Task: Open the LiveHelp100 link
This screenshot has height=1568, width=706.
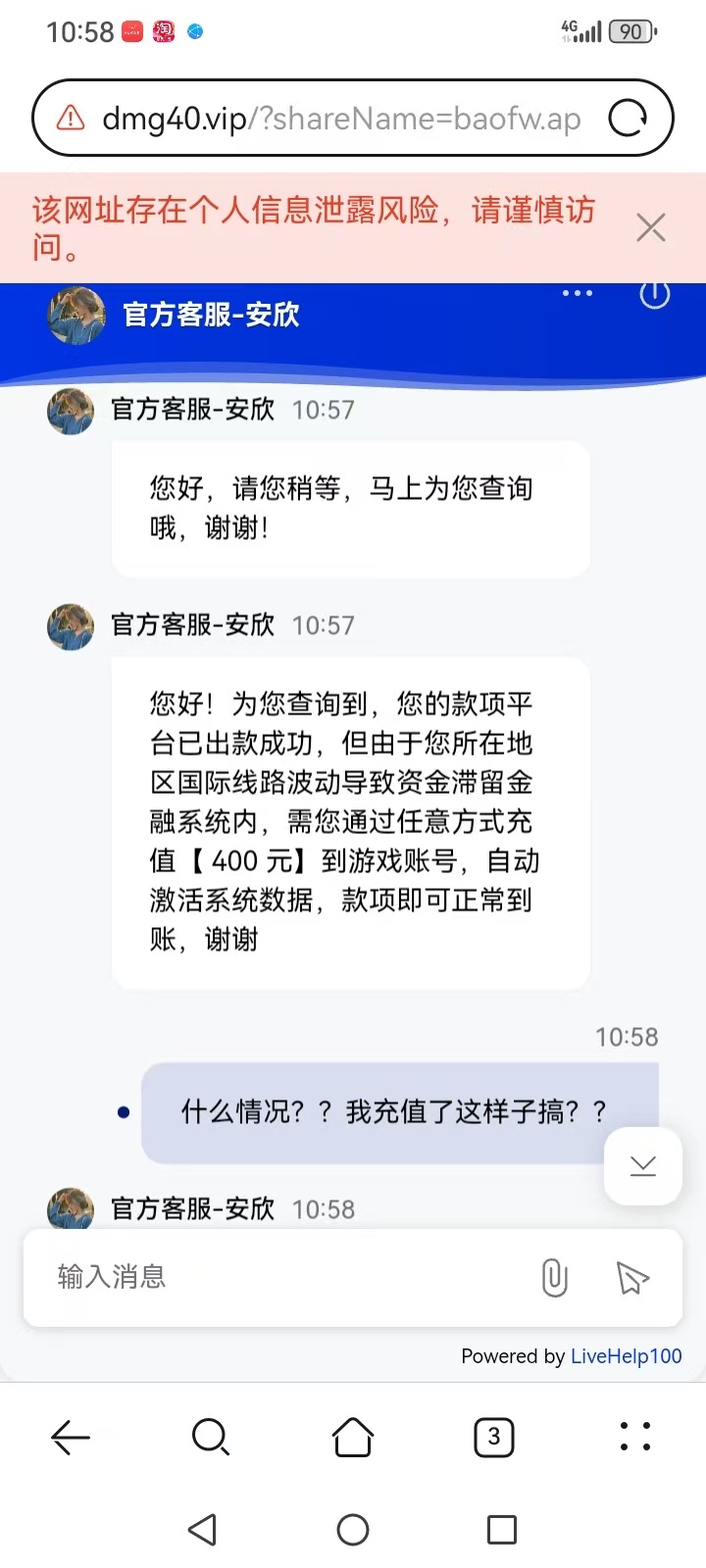Action: click(626, 1356)
